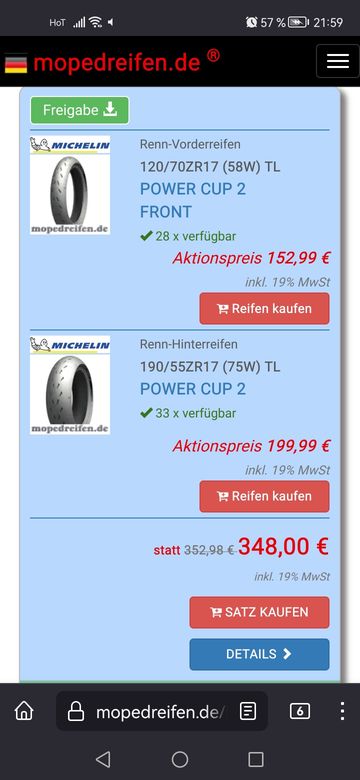Open the tab switcher showing 6 tabs
360x780 pixels.
(x=300, y=712)
